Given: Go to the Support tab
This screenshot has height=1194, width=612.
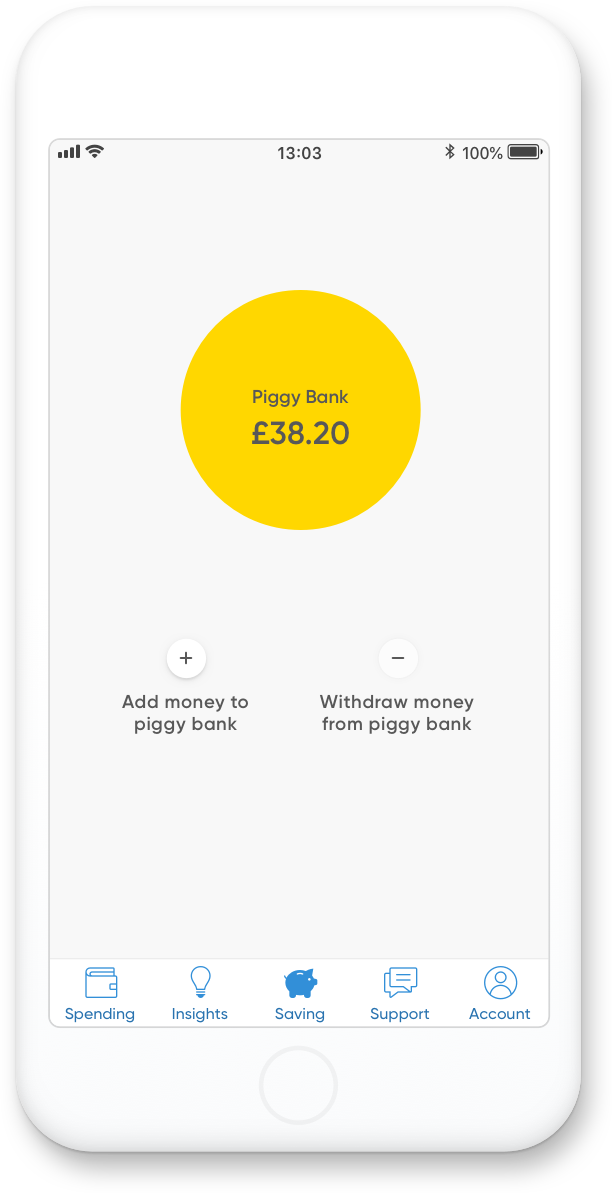Looking at the screenshot, I should [400, 993].
